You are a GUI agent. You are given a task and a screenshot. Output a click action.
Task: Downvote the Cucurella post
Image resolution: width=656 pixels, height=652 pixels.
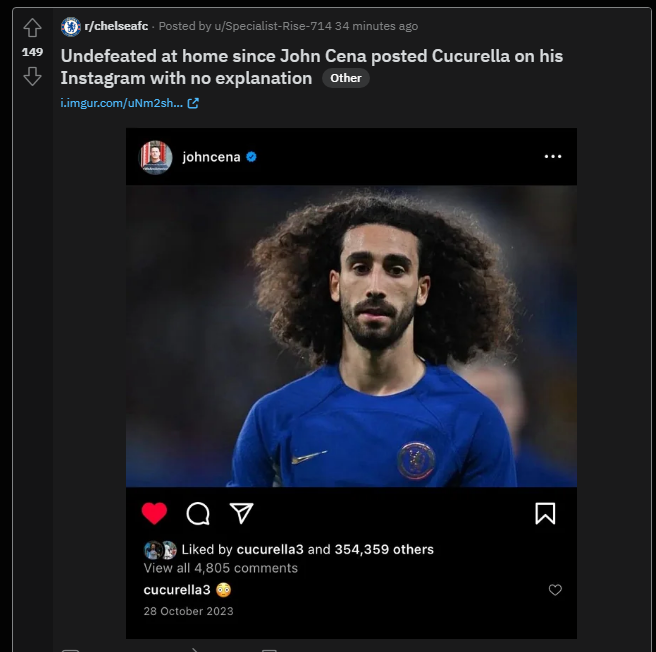pos(32,76)
